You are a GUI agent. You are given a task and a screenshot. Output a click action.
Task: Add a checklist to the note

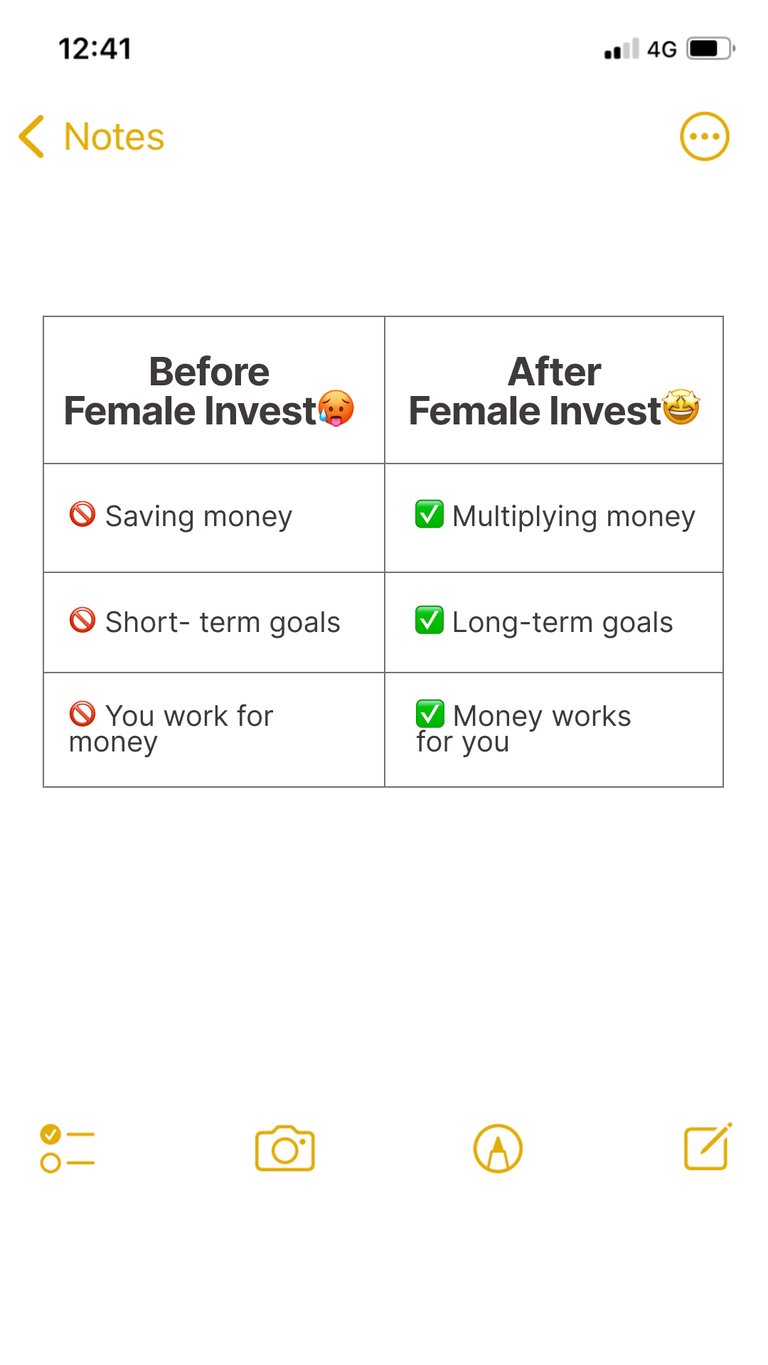67,1148
